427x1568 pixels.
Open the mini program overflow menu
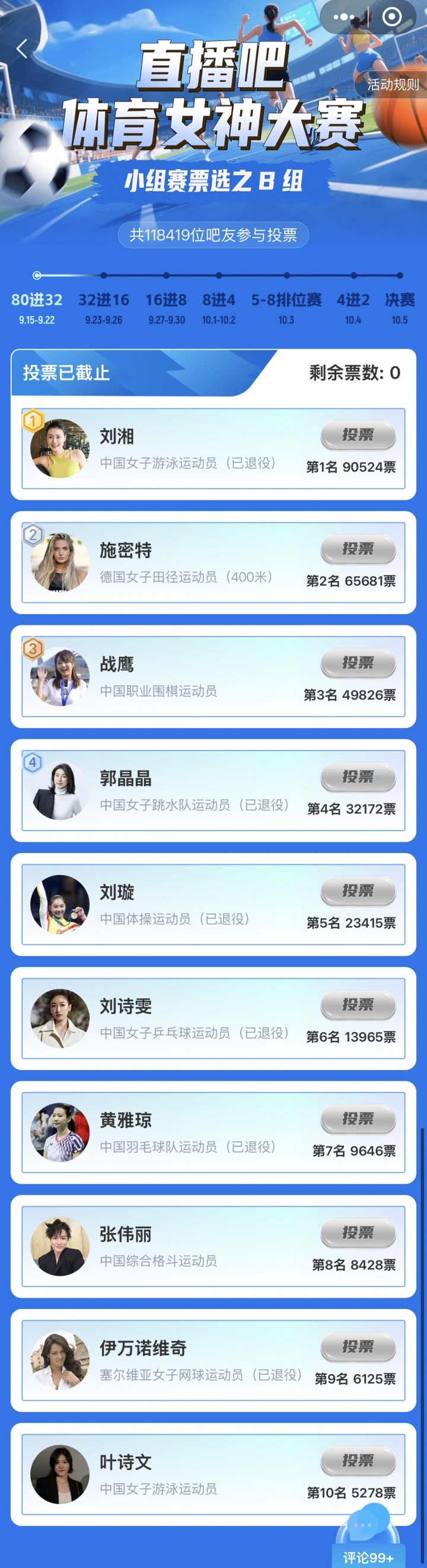[x=343, y=17]
